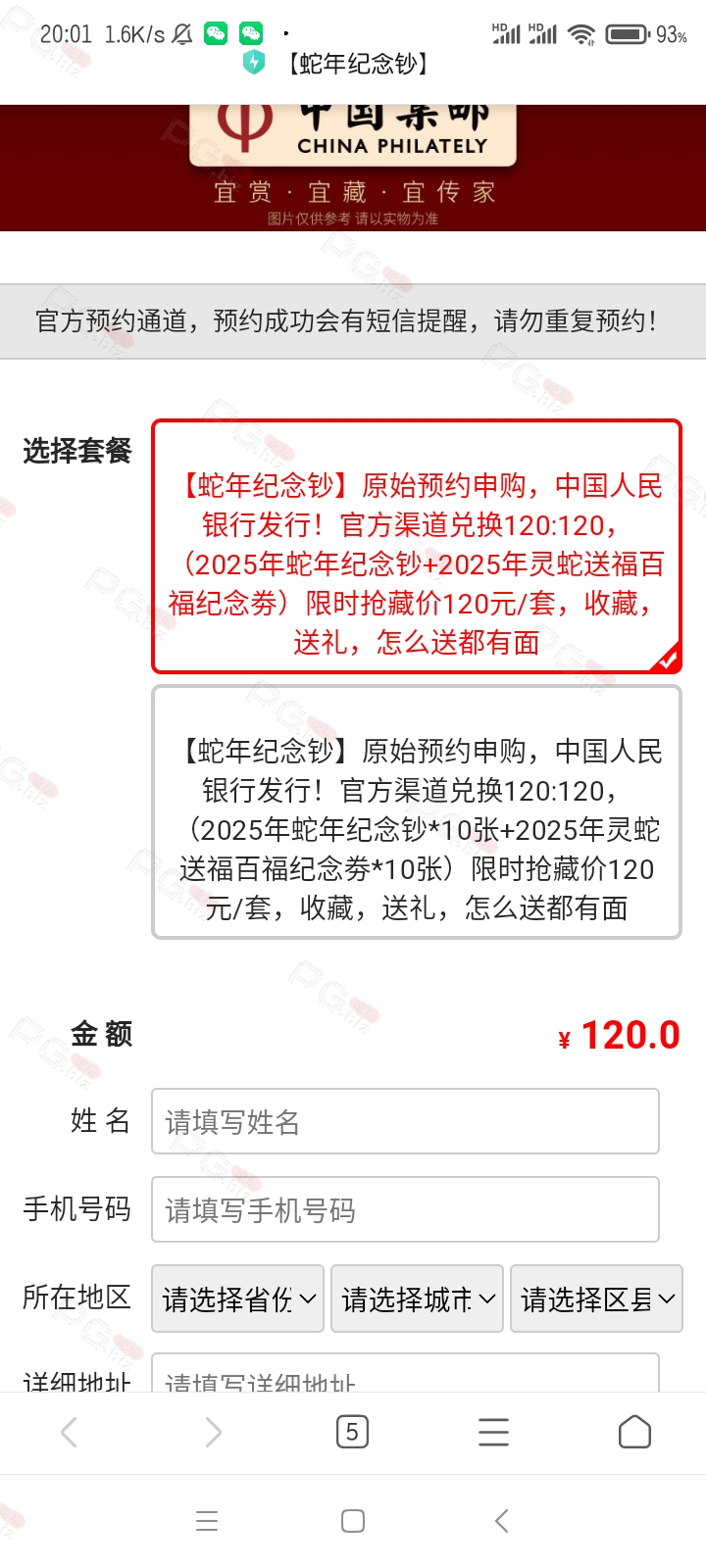Open the 请选择城市 city dropdown
Screen dimensions: 706x1568
click(417, 1298)
